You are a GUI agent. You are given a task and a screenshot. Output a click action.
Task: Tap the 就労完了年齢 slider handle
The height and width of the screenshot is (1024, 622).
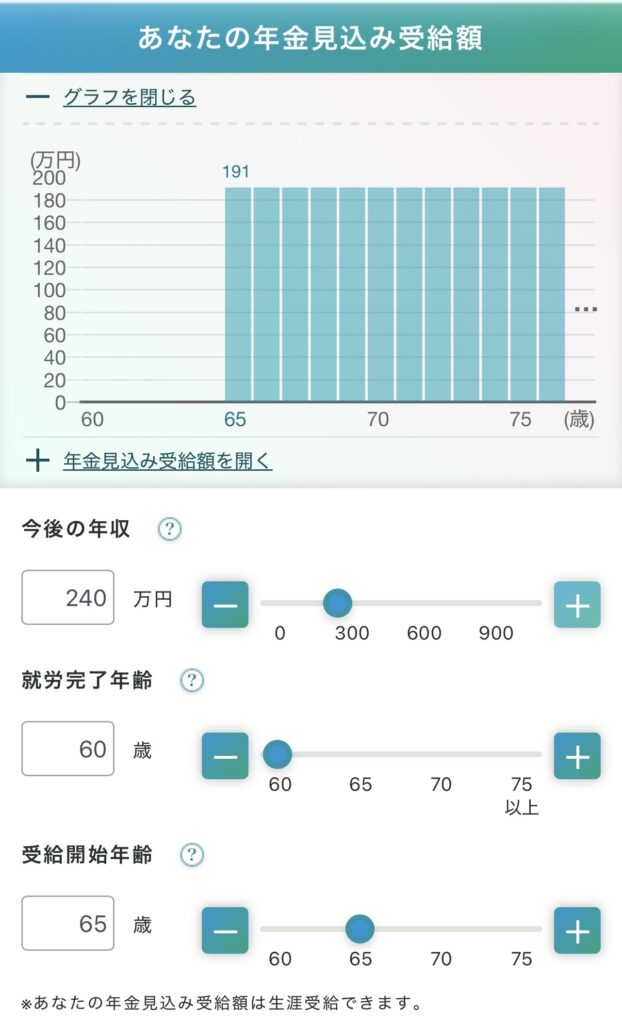pyautogui.click(x=277, y=754)
